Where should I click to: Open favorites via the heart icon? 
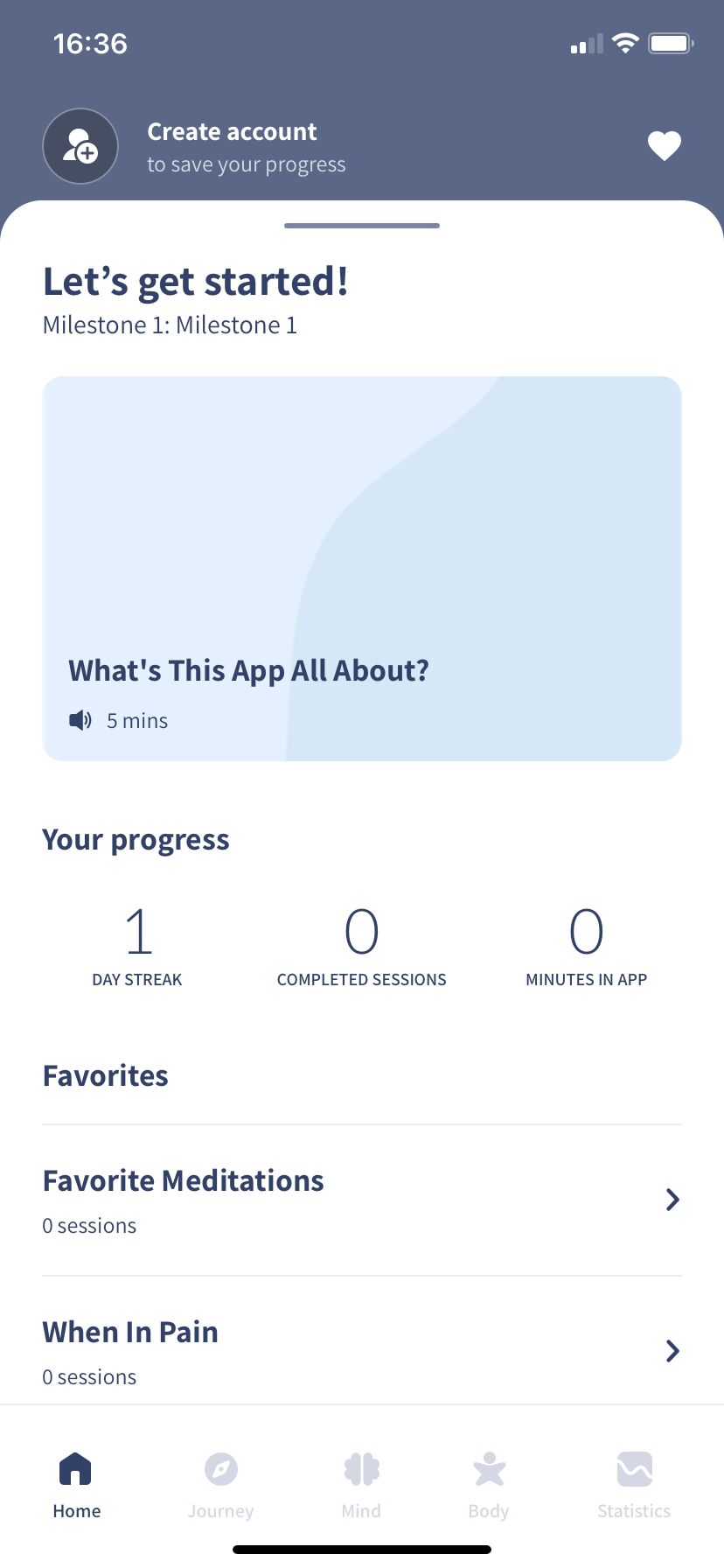(x=664, y=146)
